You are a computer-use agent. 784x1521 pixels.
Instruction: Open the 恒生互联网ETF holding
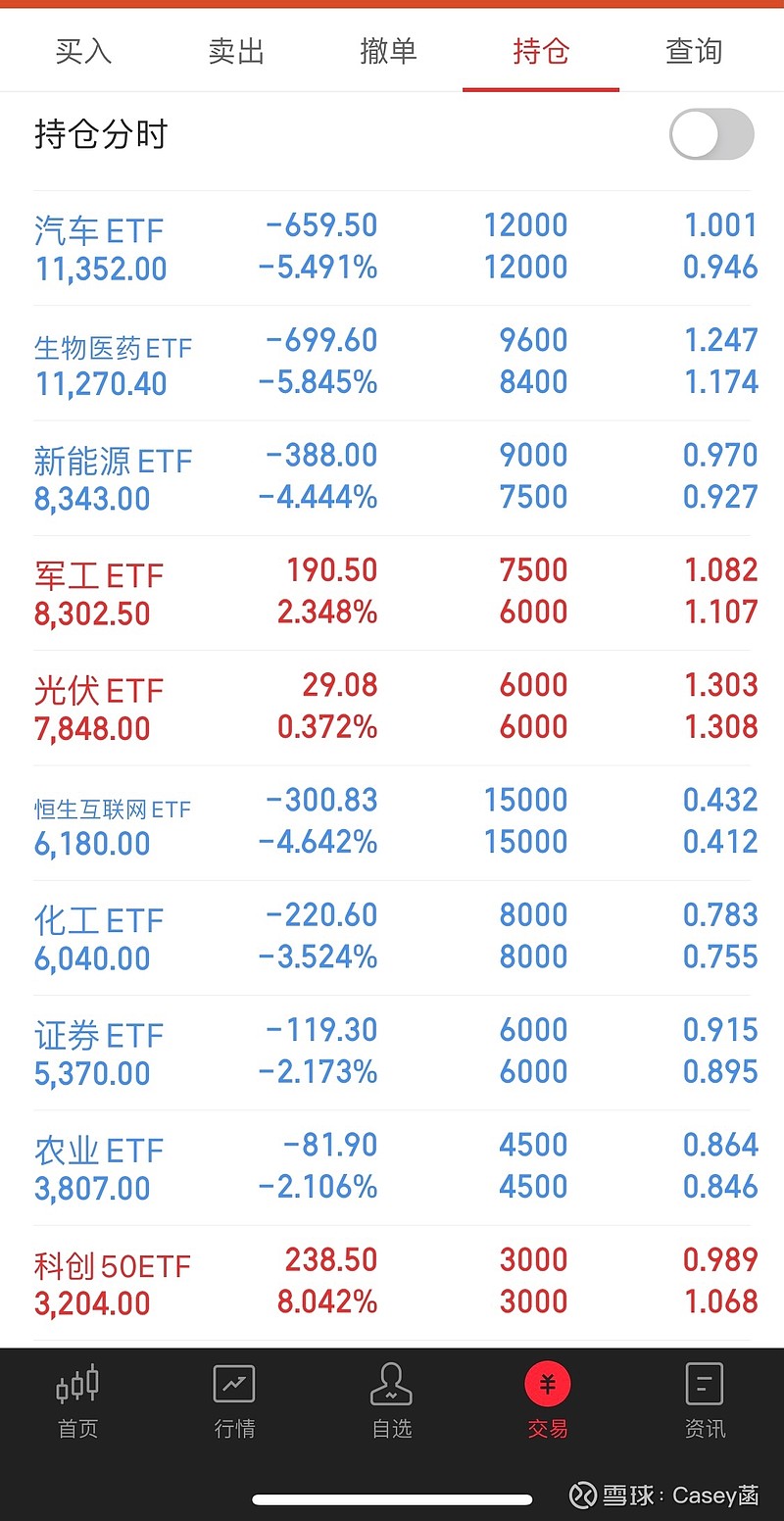(x=392, y=822)
